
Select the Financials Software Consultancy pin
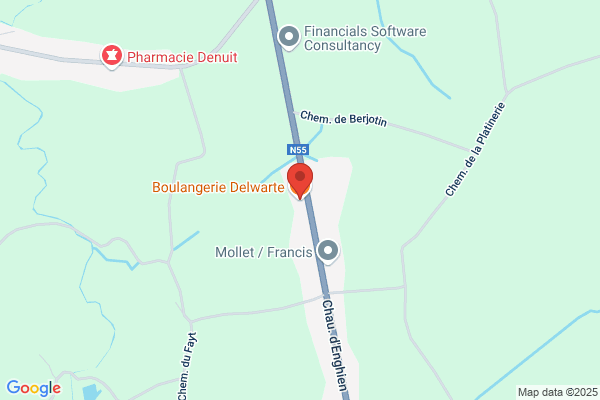[289, 38]
